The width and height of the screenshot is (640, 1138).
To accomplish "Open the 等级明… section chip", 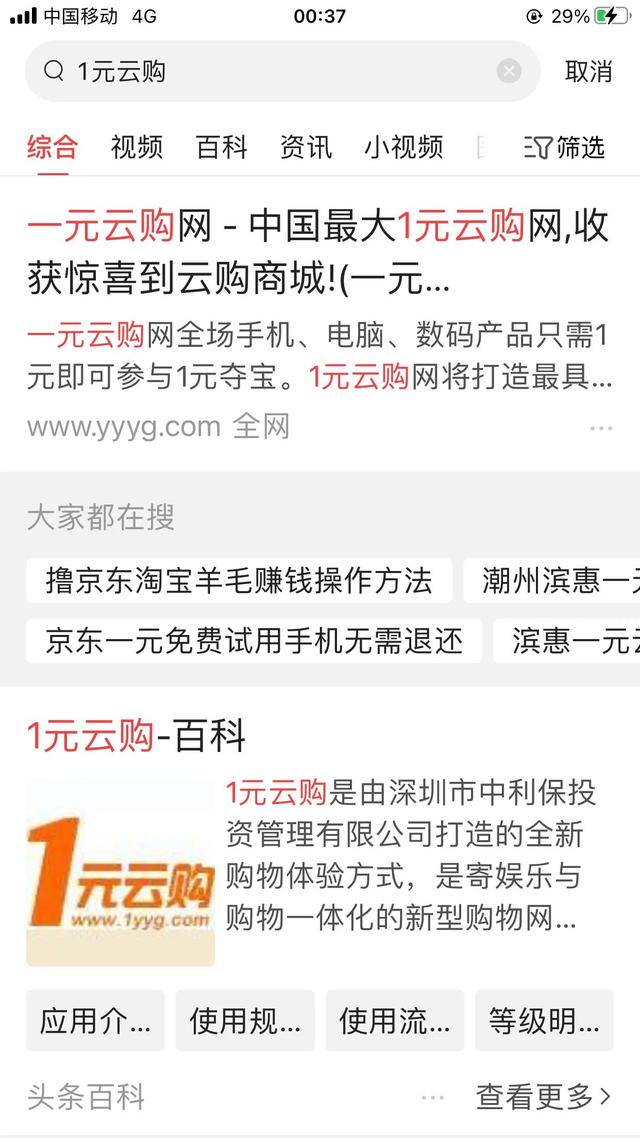I will [544, 1021].
